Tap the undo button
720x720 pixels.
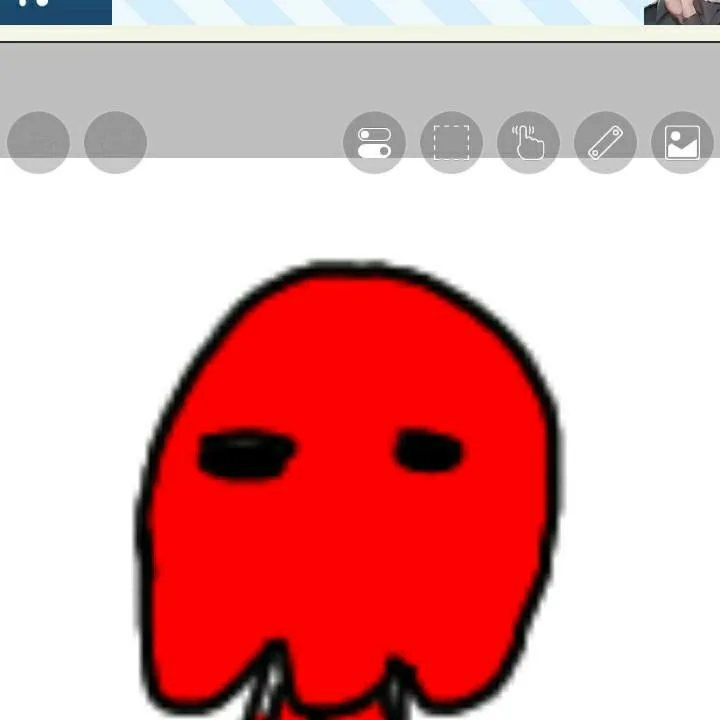[x=38, y=142]
